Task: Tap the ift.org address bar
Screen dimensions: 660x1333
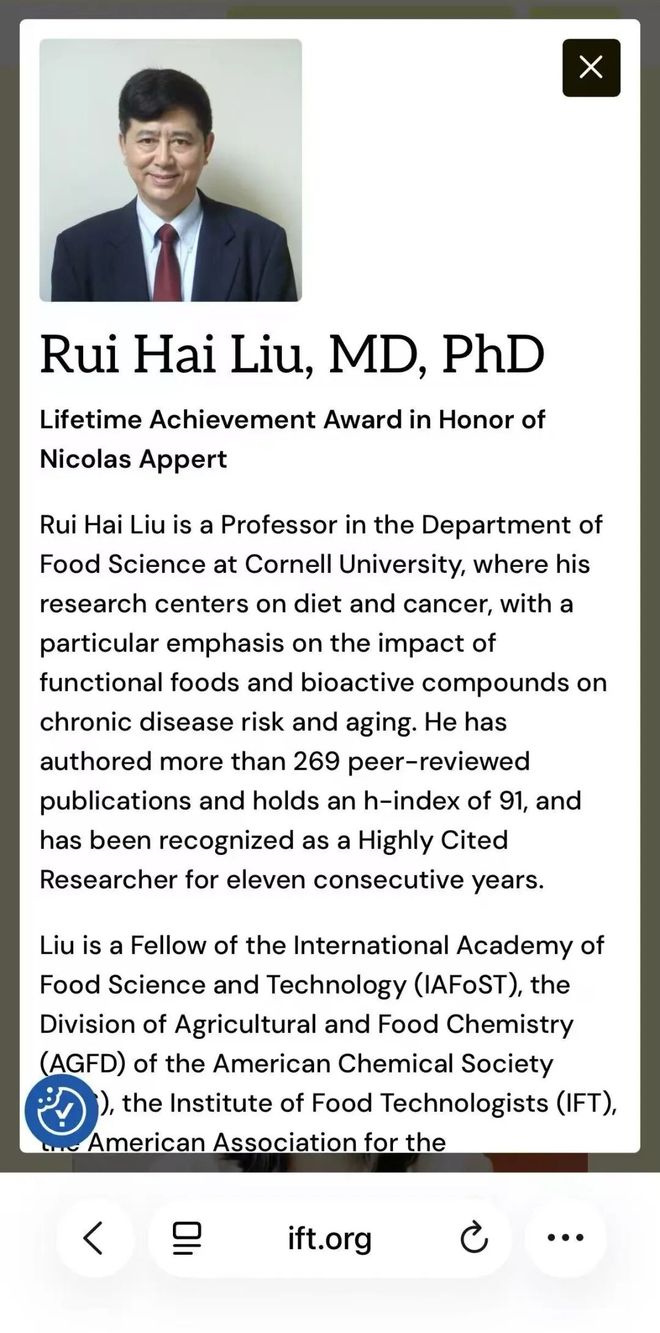Action: pyautogui.click(x=329, y=1238)
